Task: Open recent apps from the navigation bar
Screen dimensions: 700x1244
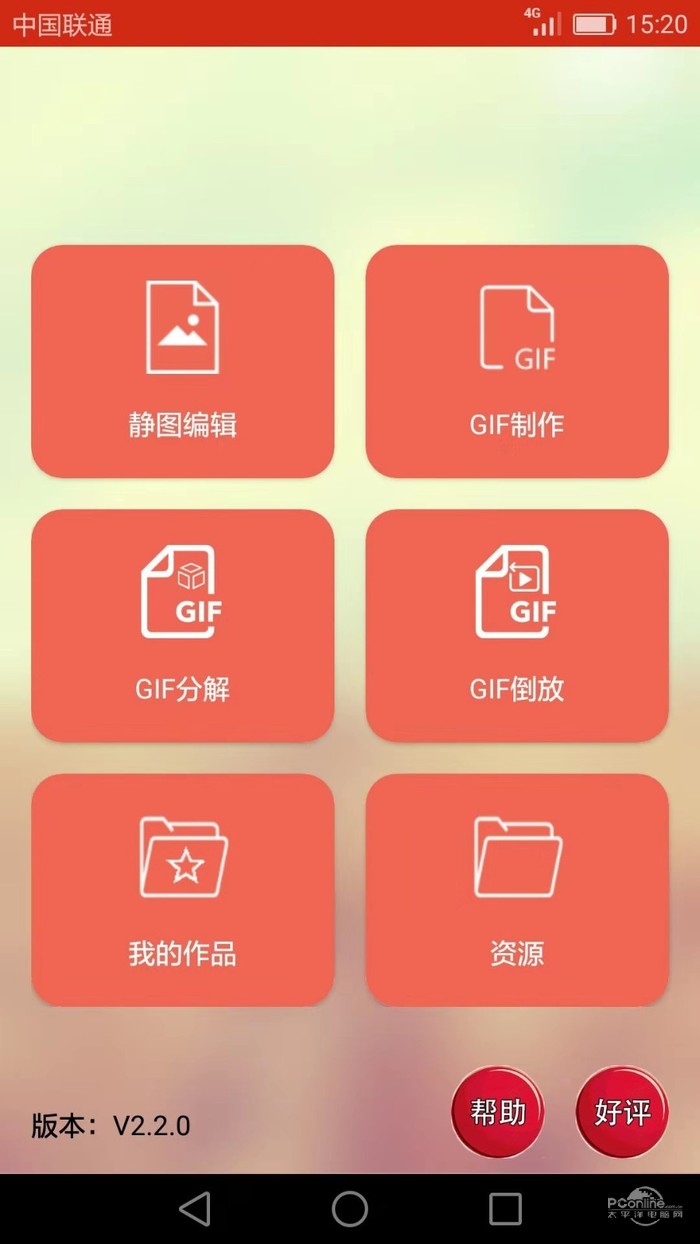Action: coord(505,1209)
